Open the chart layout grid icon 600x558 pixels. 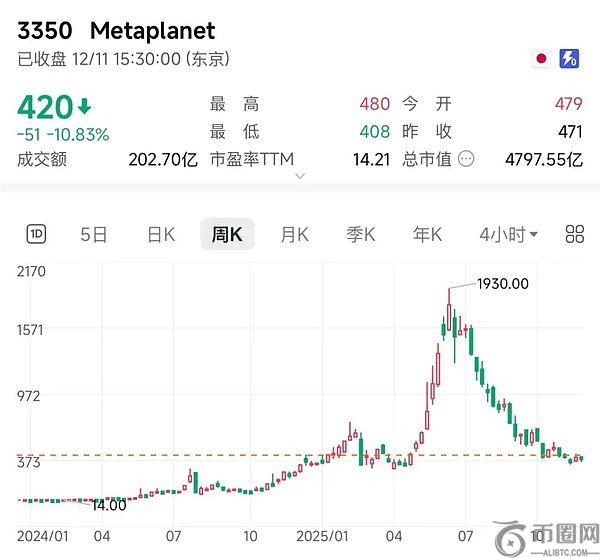tap(574, 234)
